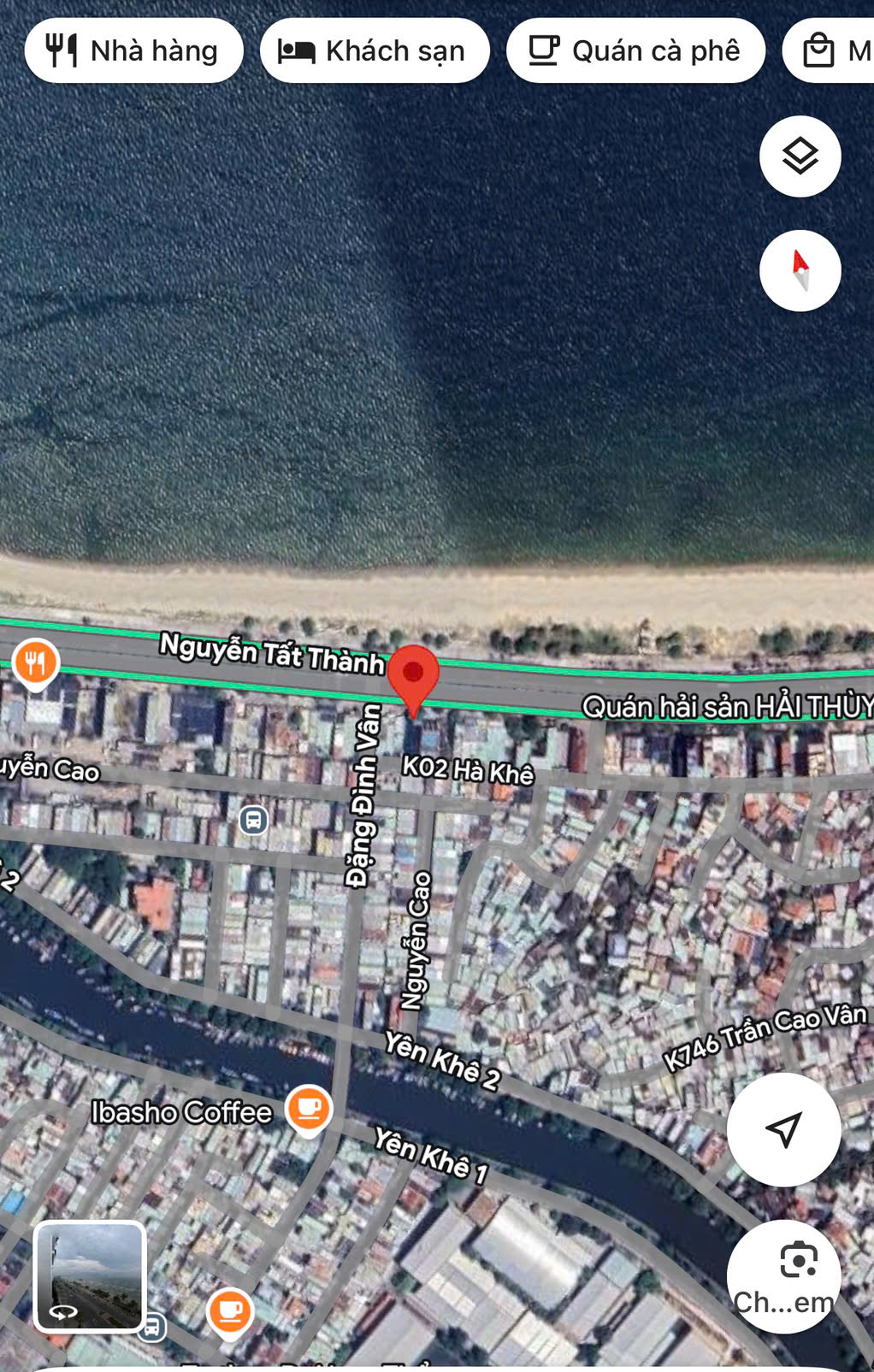Screen dimensions: 874x1372
Task: Open the Ibasho Coffee place marker
Action: 308,1109
